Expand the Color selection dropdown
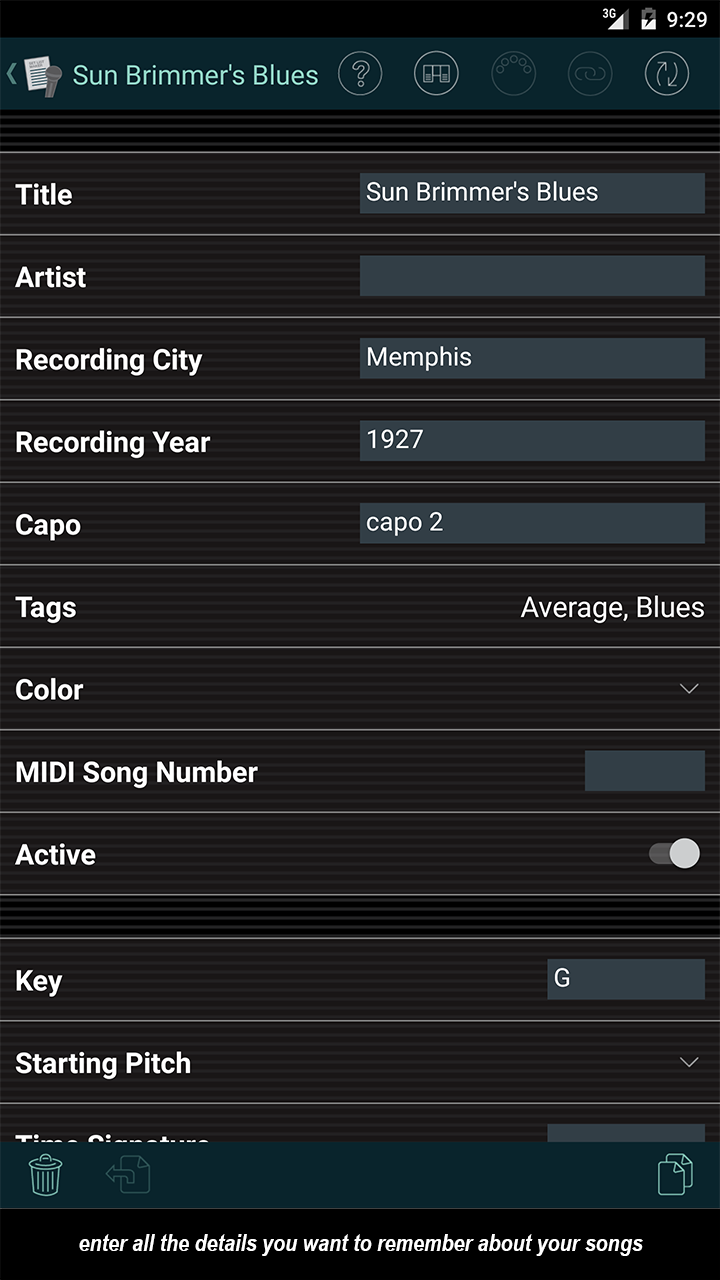The height and width of the screenshot is (1280, 720). pos(688,689)
